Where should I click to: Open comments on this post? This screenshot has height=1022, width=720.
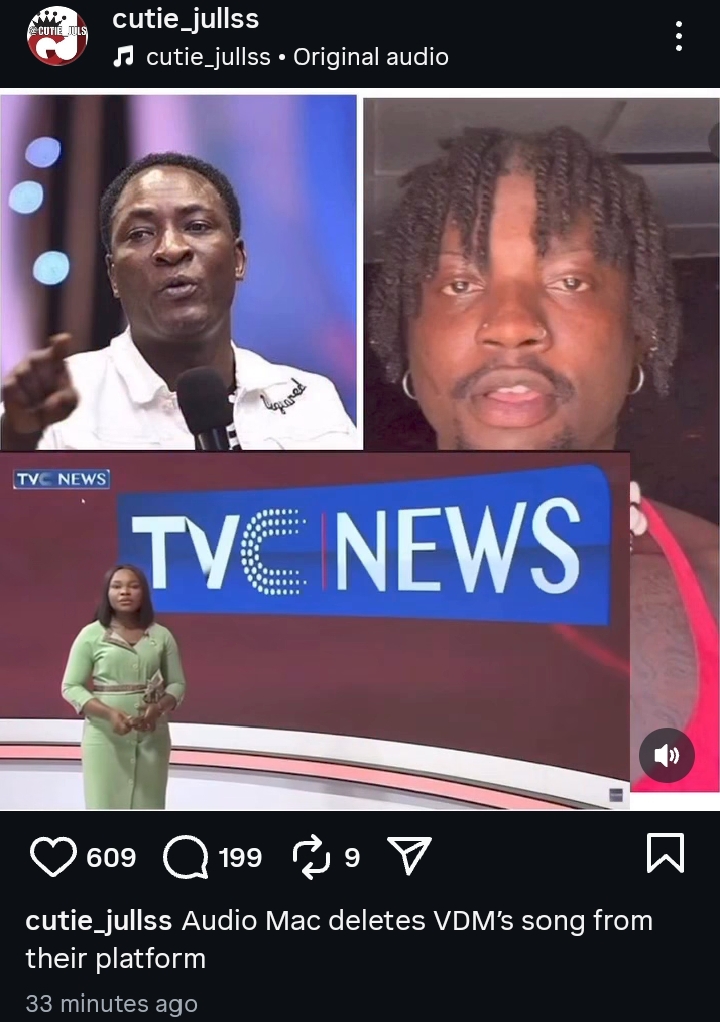(185, 856)
